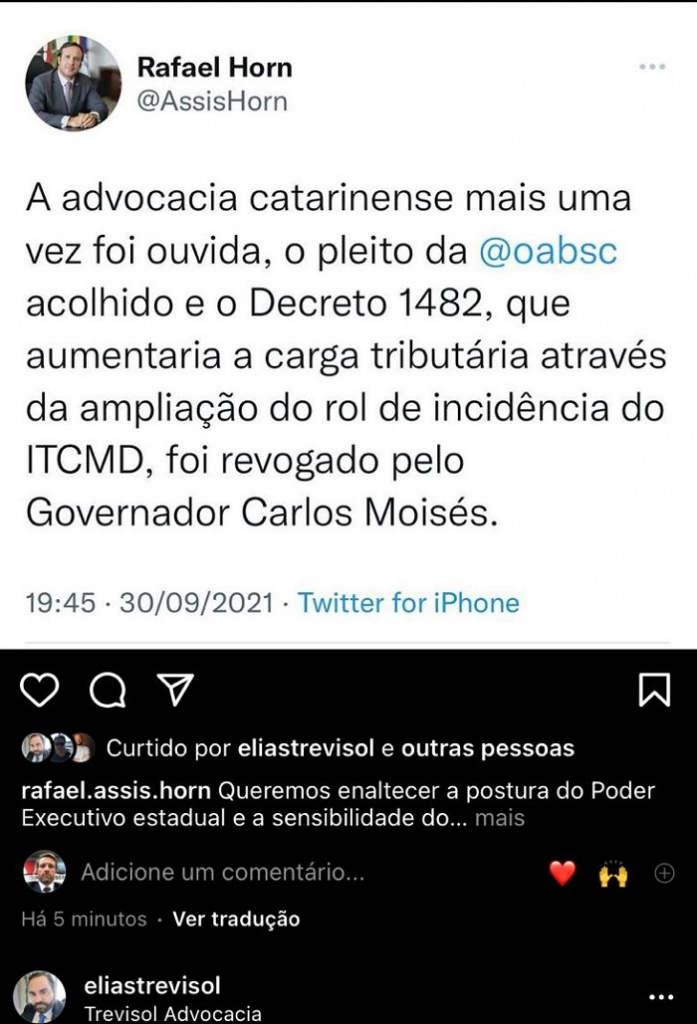Share the post via paper plane icon

[175, 689]
